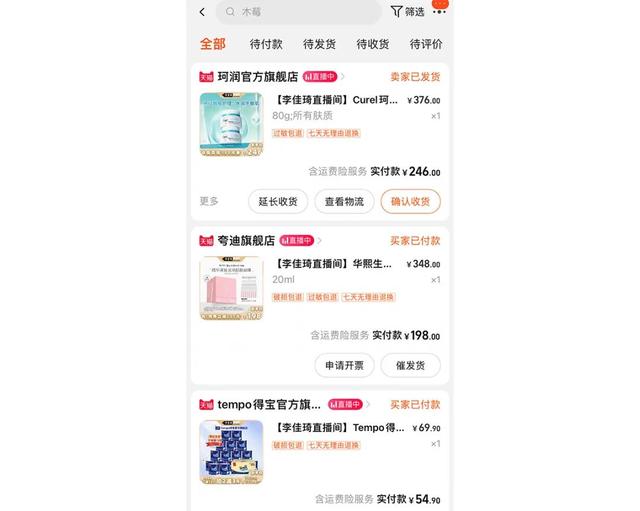Tap 查看物流 to view logistics

click(344, 201)
